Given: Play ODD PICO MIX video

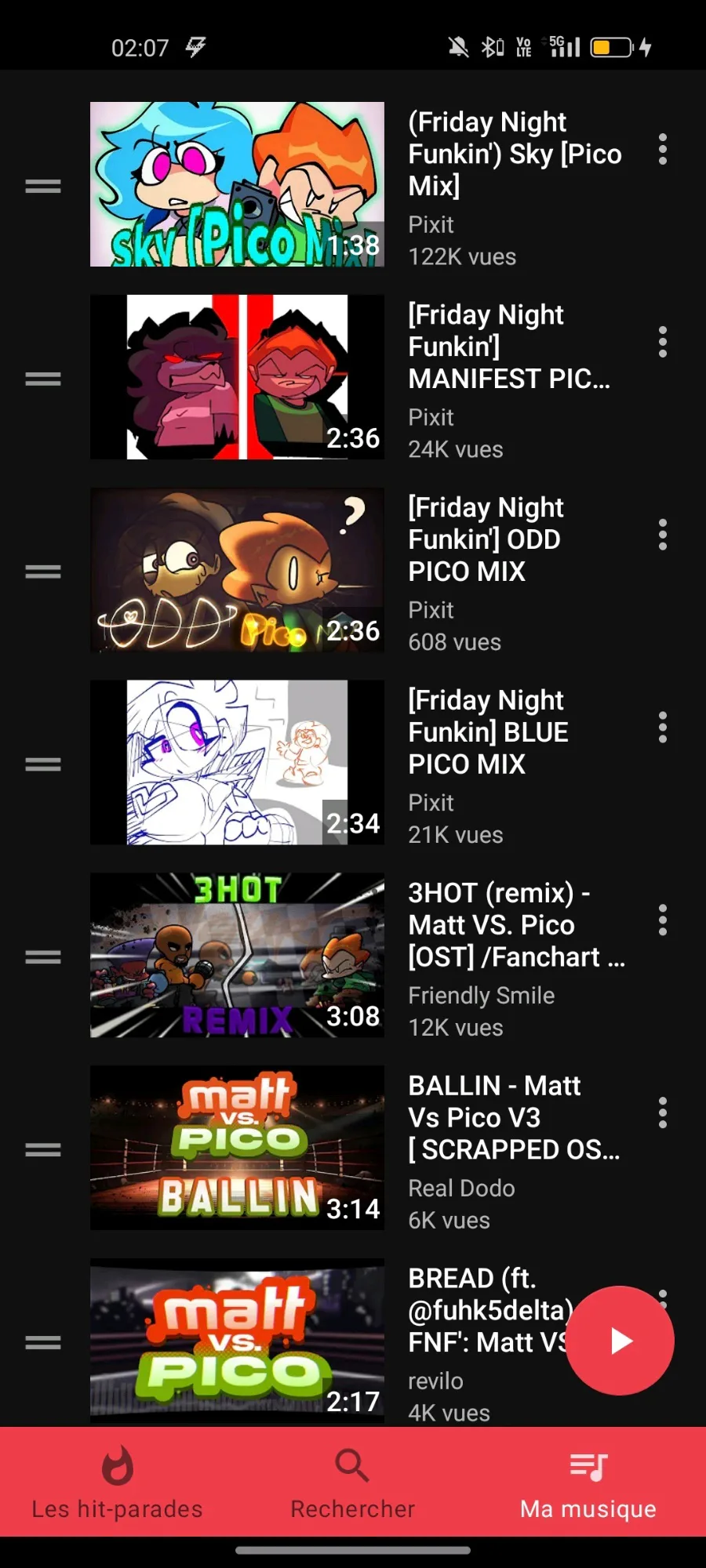Looking at the screenshot, I should click(237, 570).
